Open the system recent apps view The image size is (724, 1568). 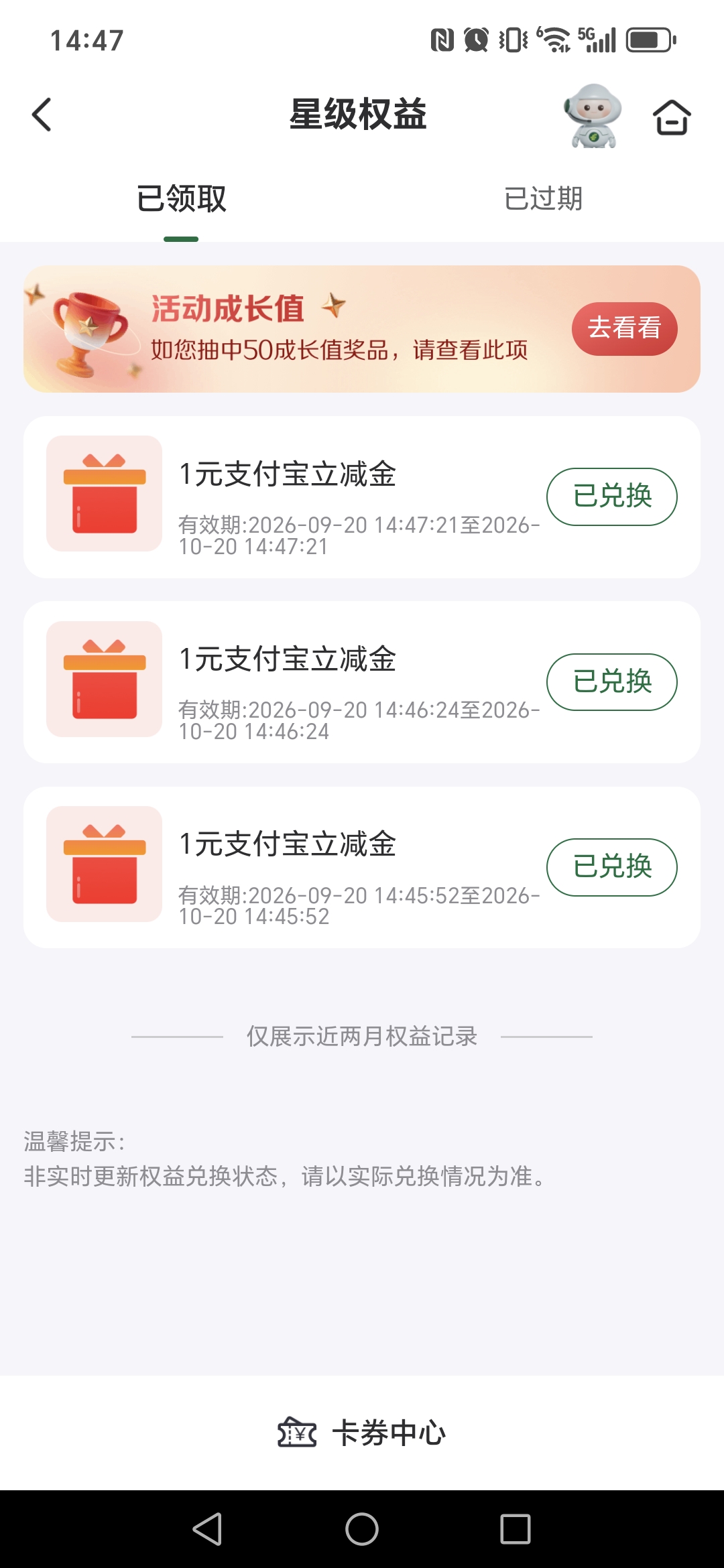tap(516, 1528)
